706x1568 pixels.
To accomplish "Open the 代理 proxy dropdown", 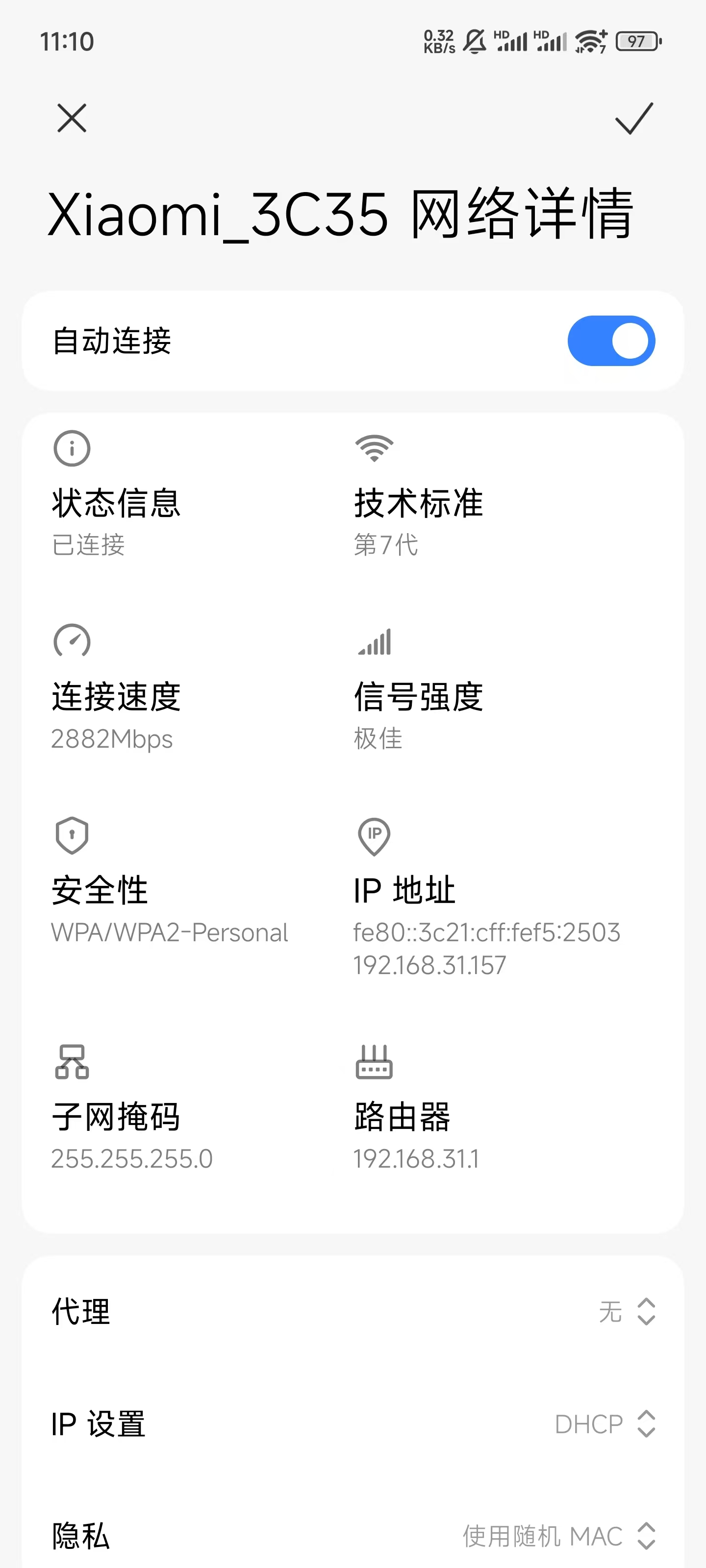I will (628, 1311).
